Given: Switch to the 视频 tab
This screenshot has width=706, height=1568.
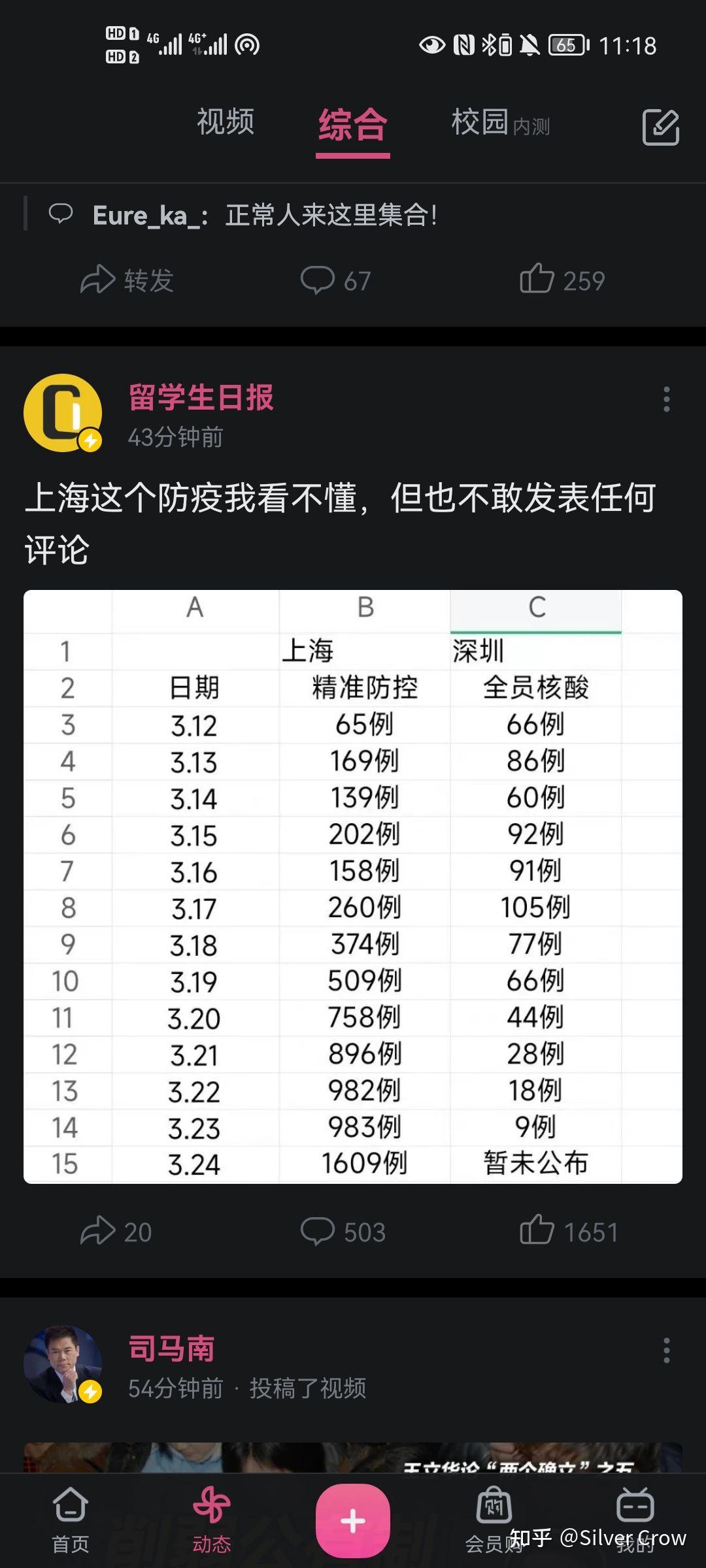Looking at the screenshot, I should [226, 122].
